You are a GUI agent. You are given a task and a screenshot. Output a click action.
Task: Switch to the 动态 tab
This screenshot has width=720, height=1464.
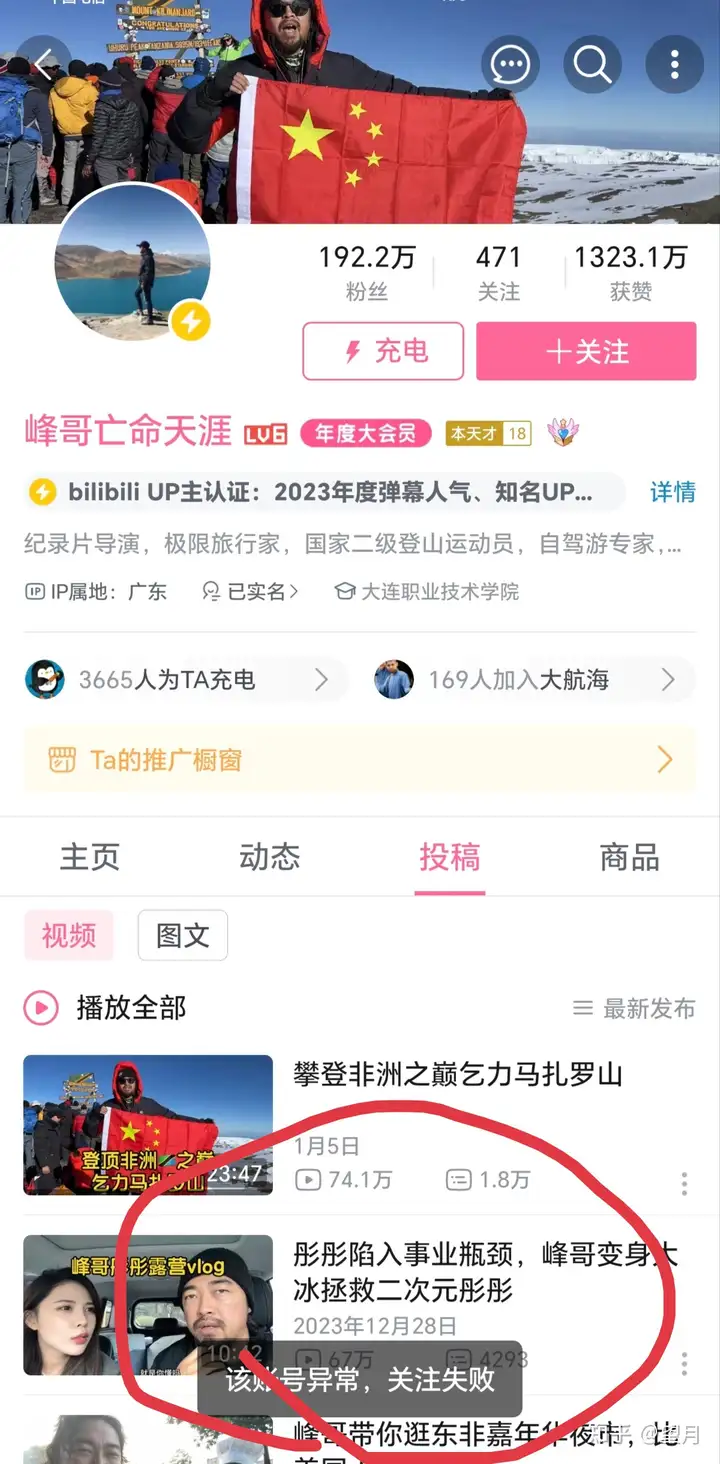click(x=269, y=857)
